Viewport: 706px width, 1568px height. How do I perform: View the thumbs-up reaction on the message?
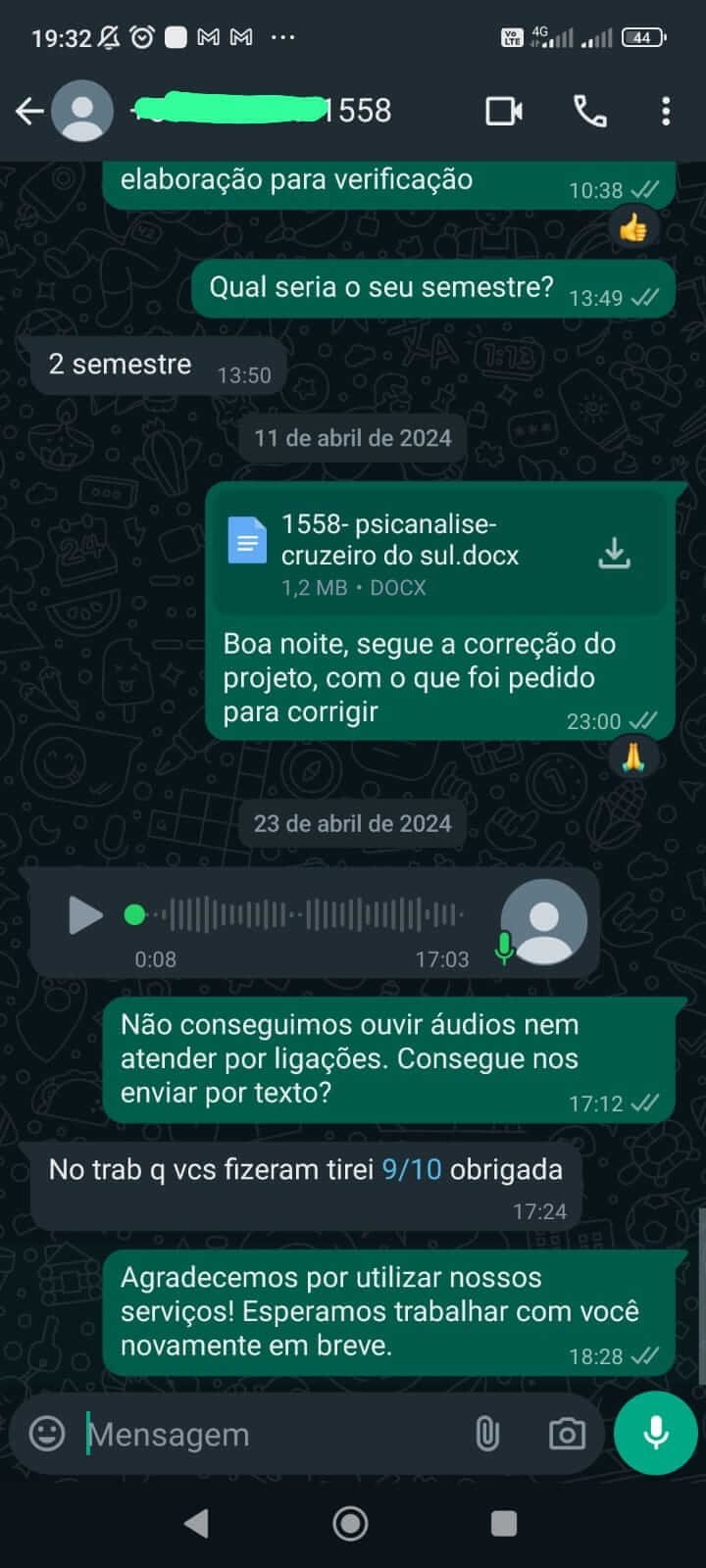[x=633, y=229]
